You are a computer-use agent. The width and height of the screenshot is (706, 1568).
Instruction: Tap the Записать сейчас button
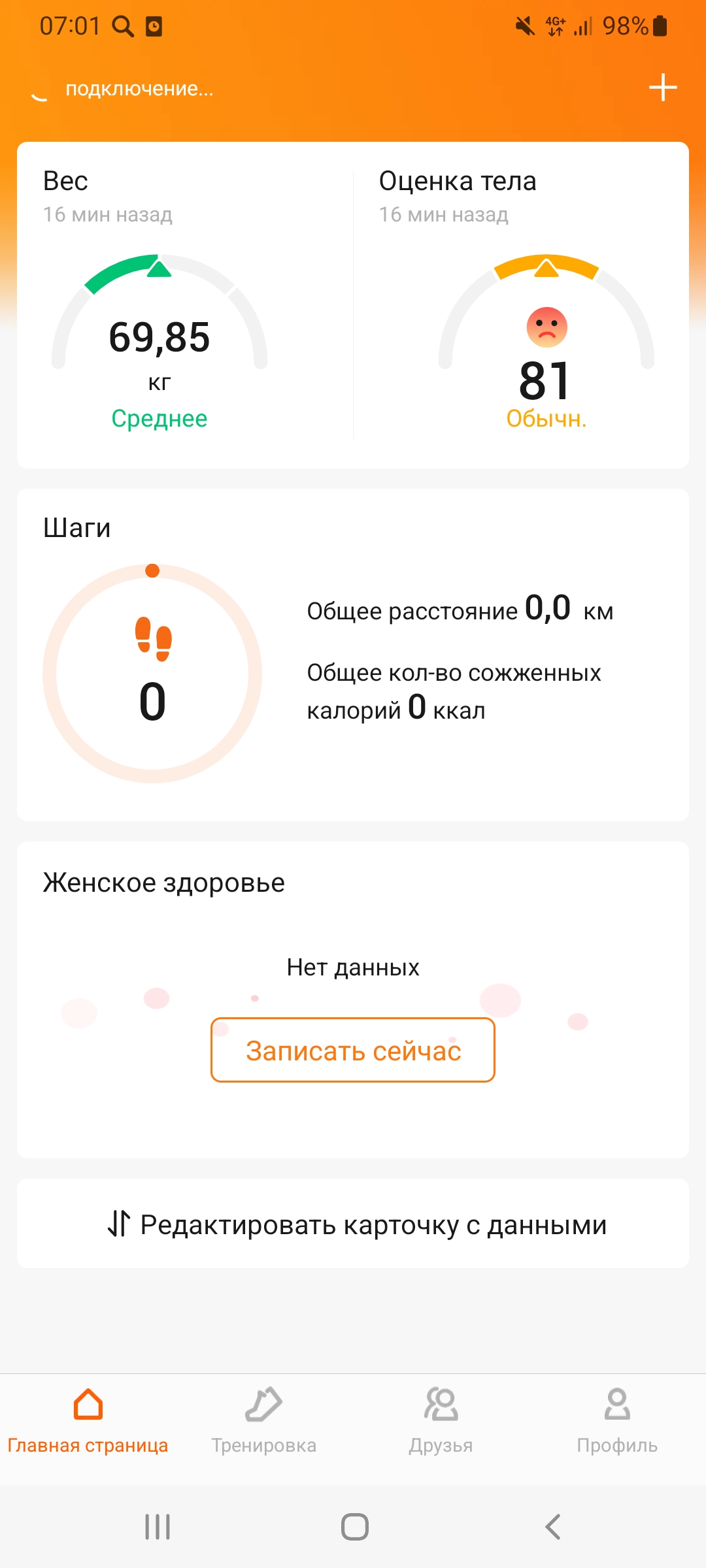coord(353,1050)
